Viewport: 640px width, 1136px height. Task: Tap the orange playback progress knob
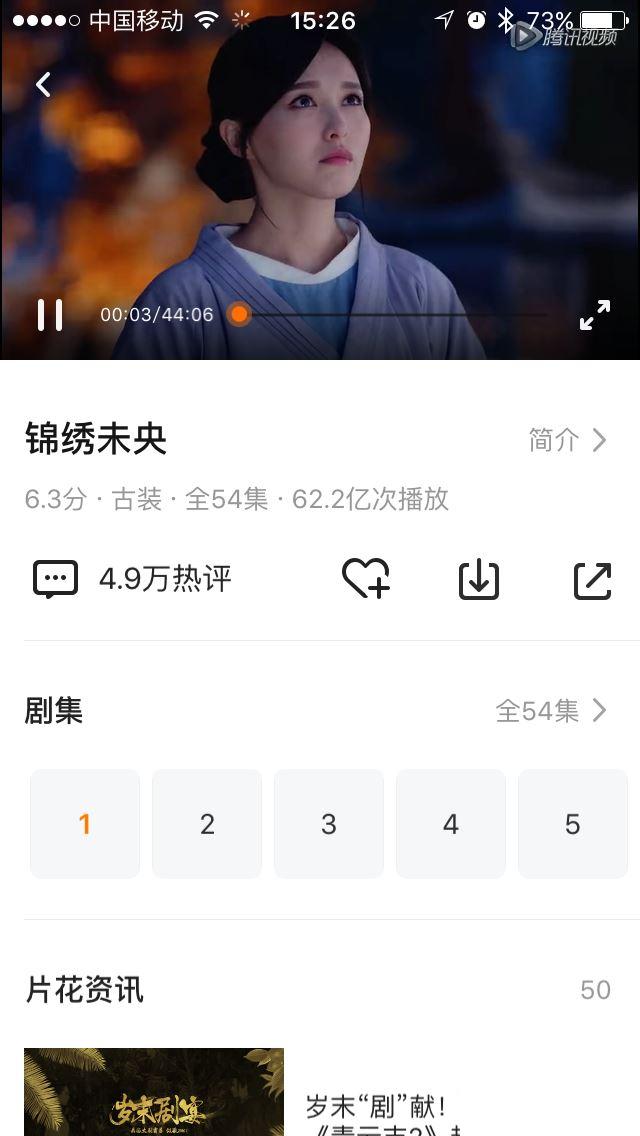coord(239,315)
